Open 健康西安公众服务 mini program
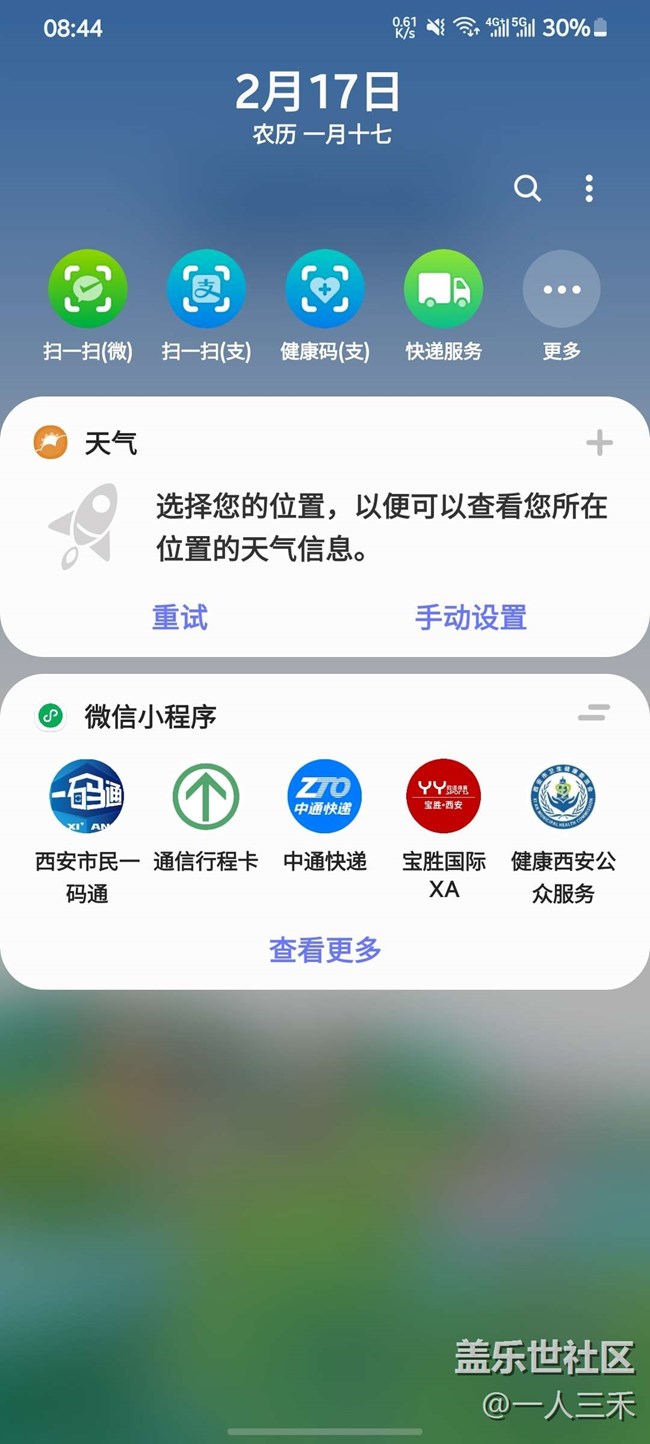This screenshot has height=1444, width=650. pyautogui.click(x=563, y=797)
